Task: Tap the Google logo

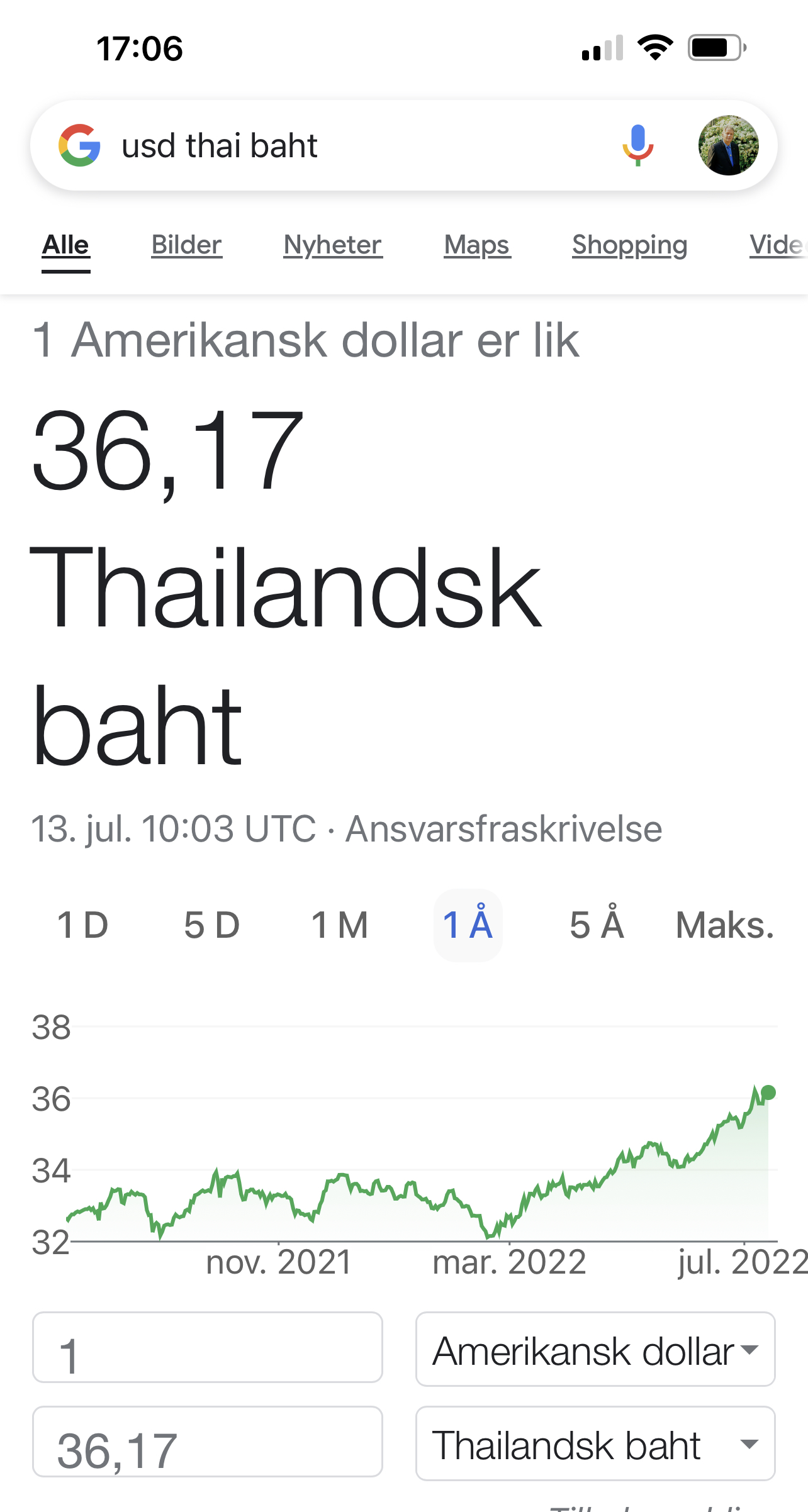Action: pyautogui.click(x=79, y=145)
